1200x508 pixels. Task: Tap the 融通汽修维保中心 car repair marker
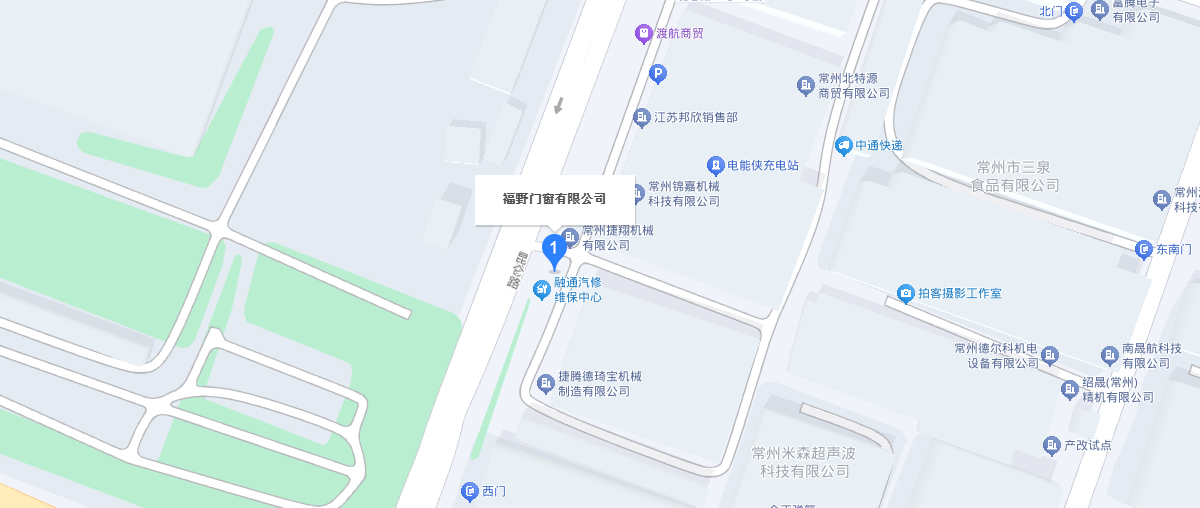[542, 290]
